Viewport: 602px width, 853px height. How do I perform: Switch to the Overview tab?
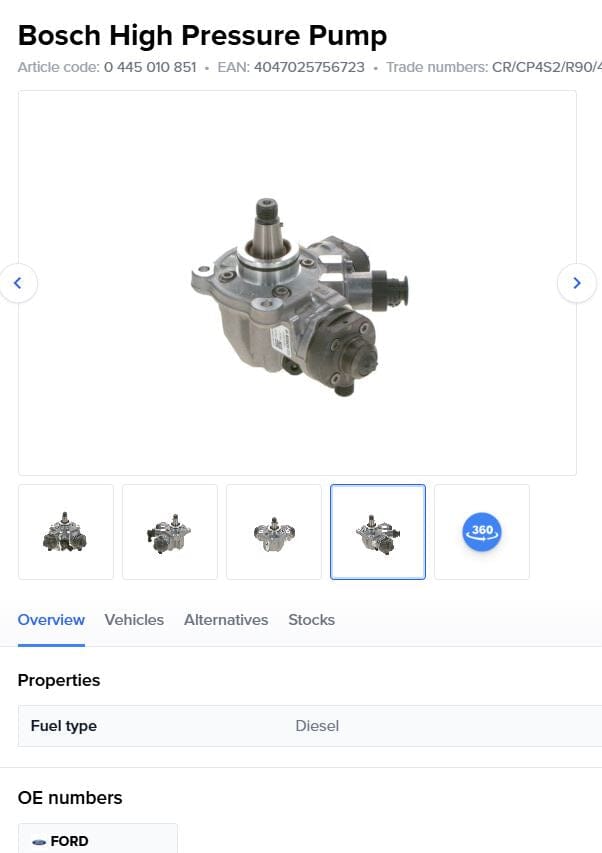51,620
